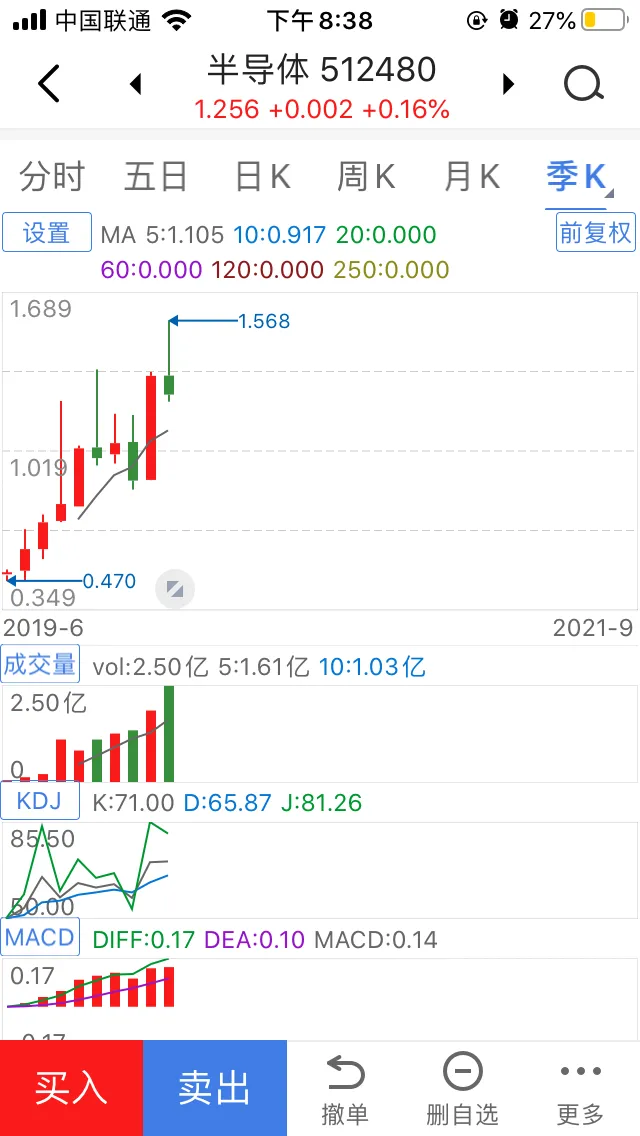The height and width of the screenshot is (1136, 640).
Task: Switch to the previous stock
Action: click(x=137, y=84)
